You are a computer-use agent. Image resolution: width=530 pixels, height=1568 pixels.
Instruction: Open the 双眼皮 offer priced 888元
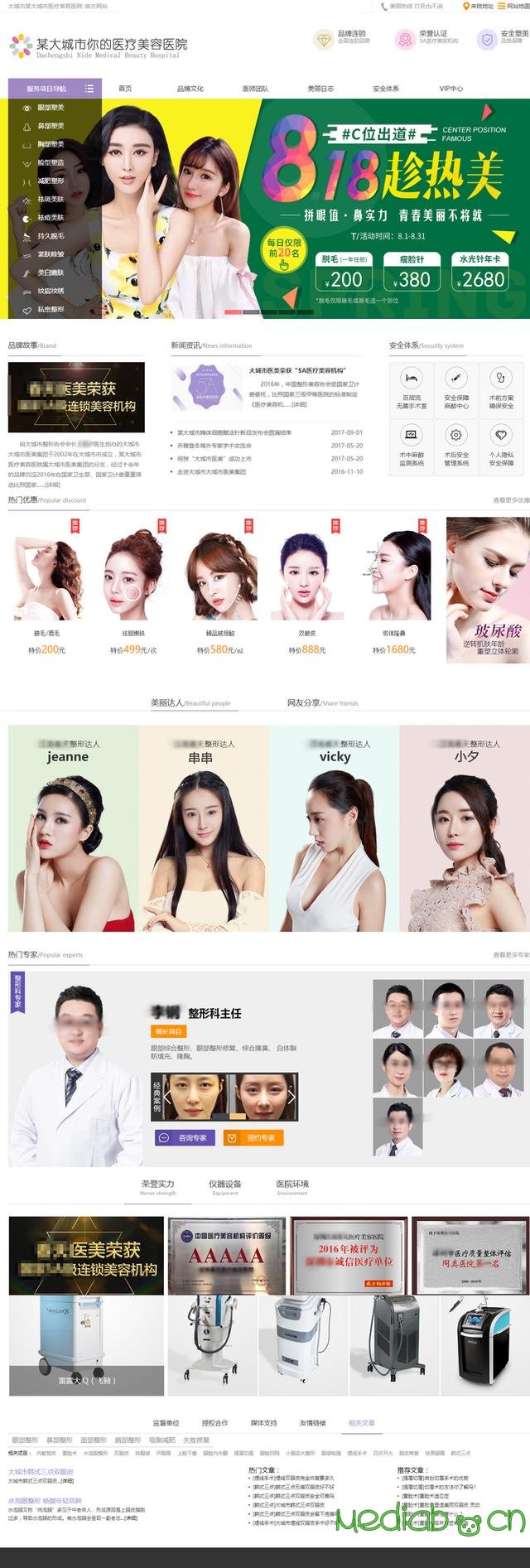pyautogui.click(x=307, y=580)
